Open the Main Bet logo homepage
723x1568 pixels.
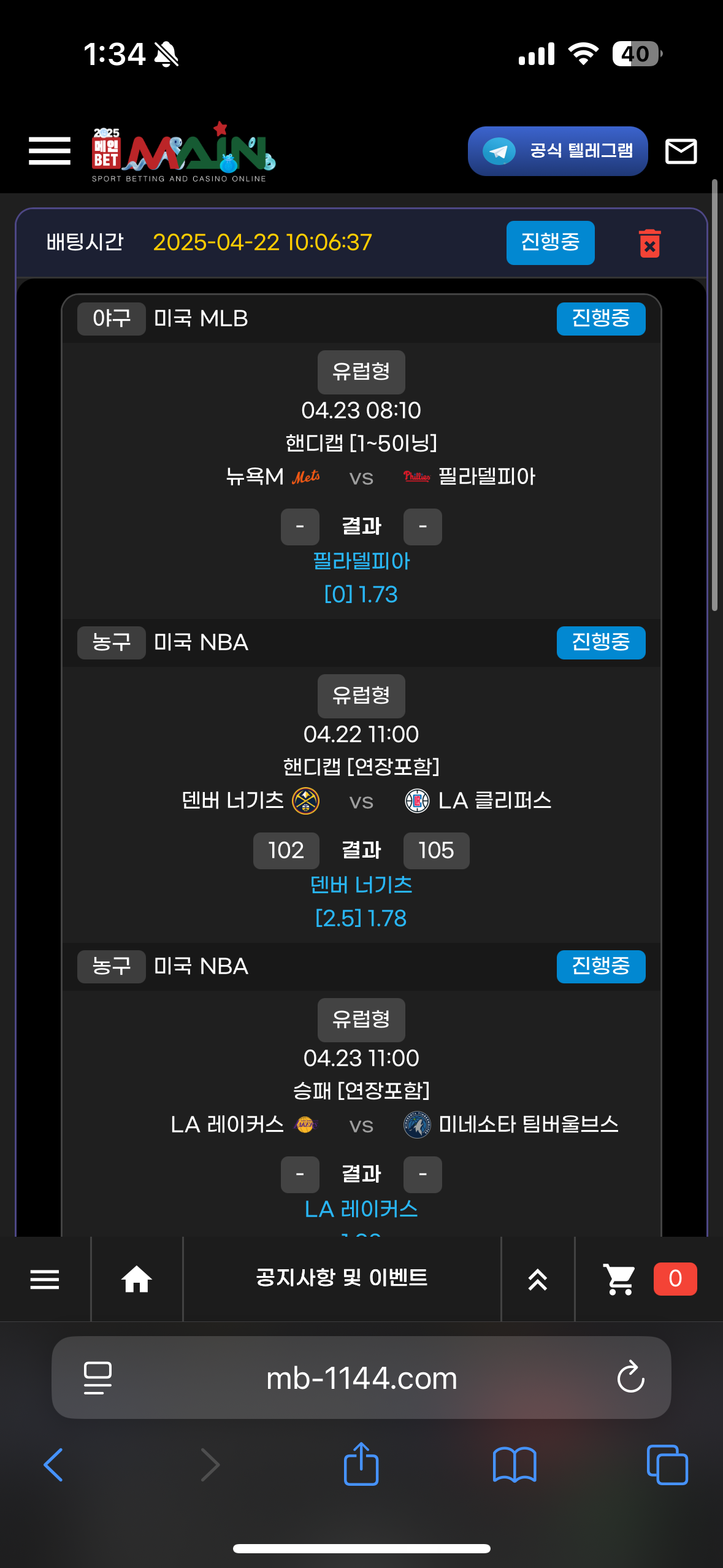tap(183, 152)
